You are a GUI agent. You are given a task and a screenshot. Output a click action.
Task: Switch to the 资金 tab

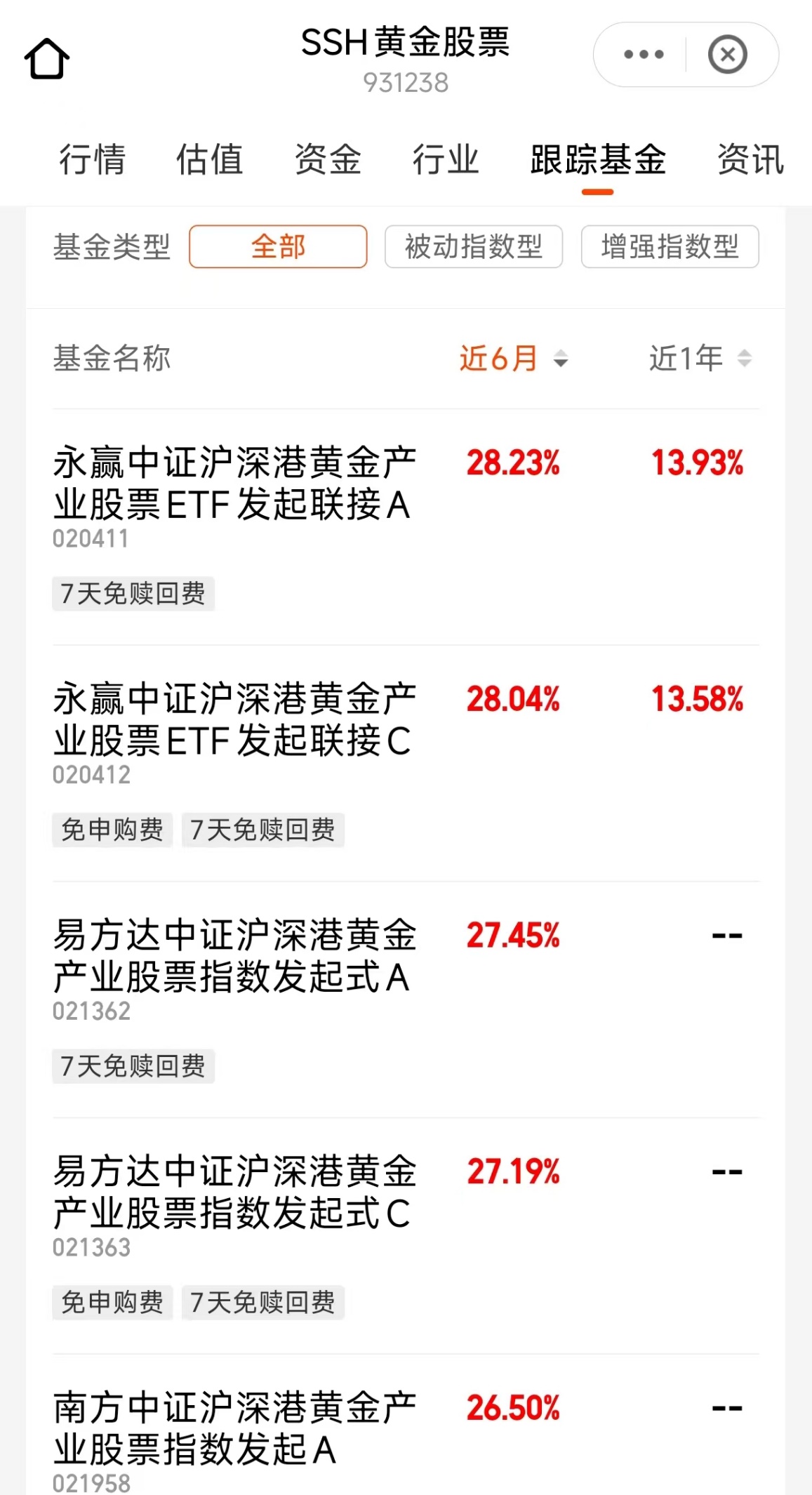pos(328,159)
